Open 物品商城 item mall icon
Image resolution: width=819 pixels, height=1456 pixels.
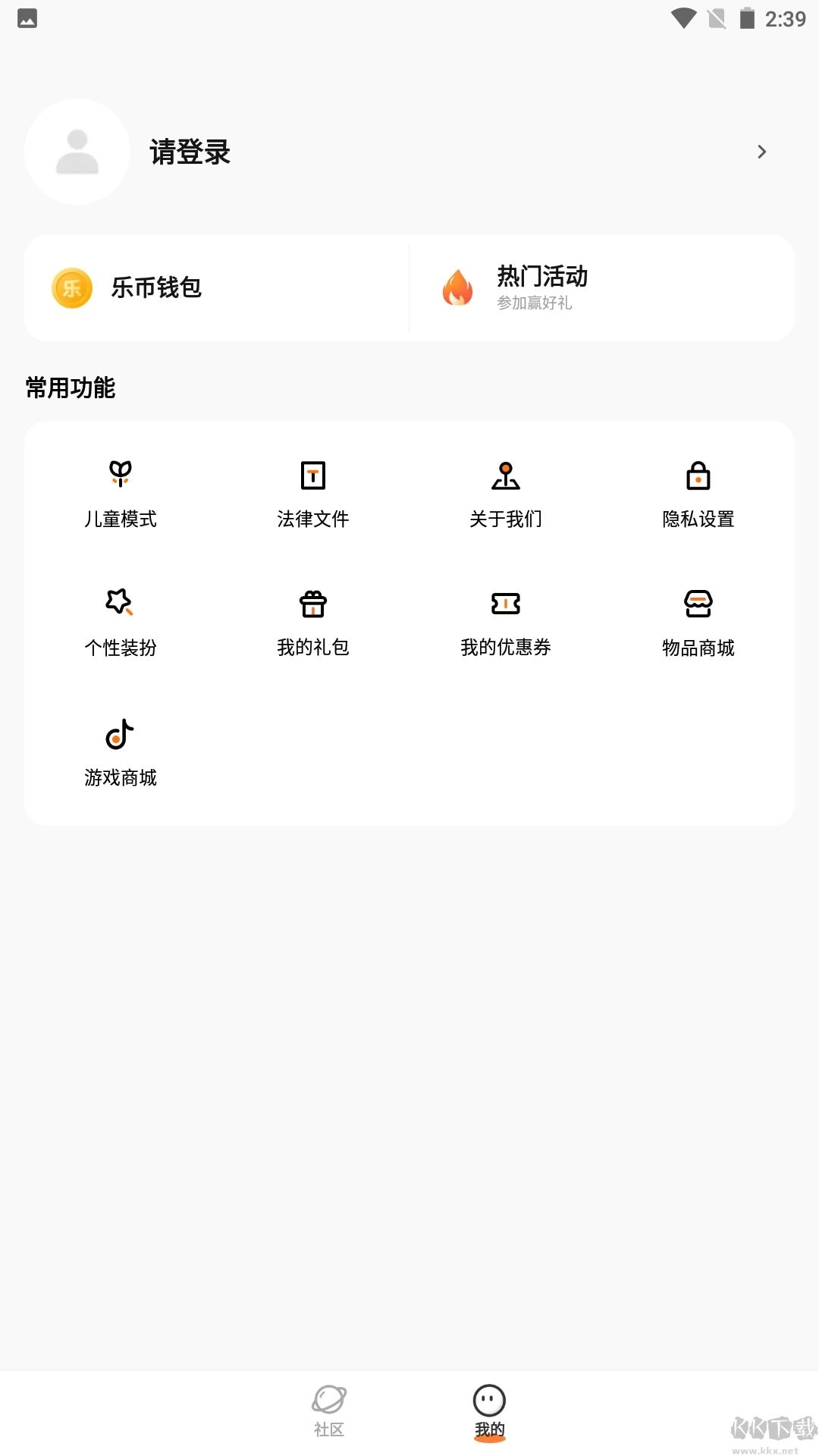point(698,604)
